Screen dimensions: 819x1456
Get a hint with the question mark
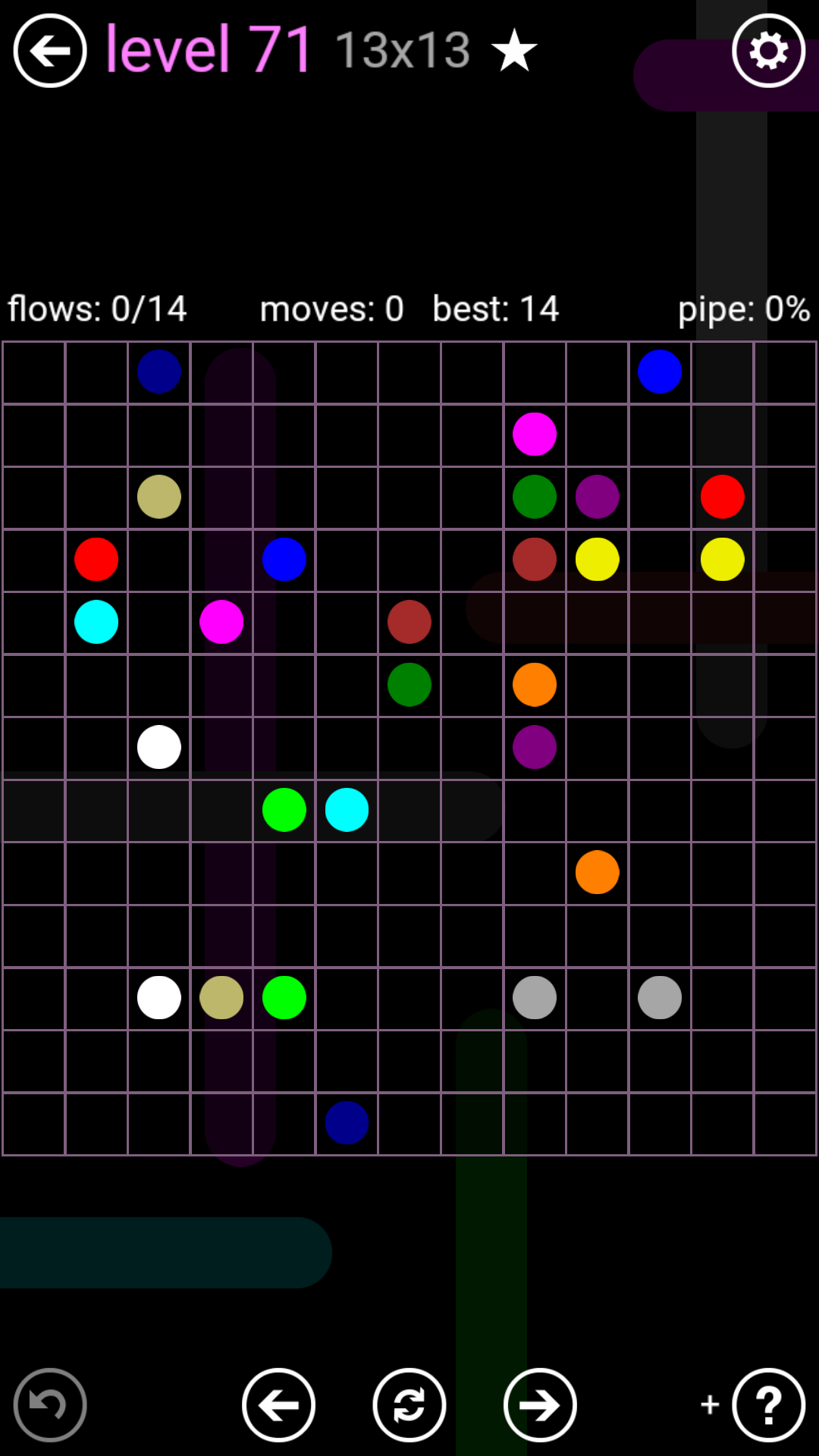[768, 1405]
